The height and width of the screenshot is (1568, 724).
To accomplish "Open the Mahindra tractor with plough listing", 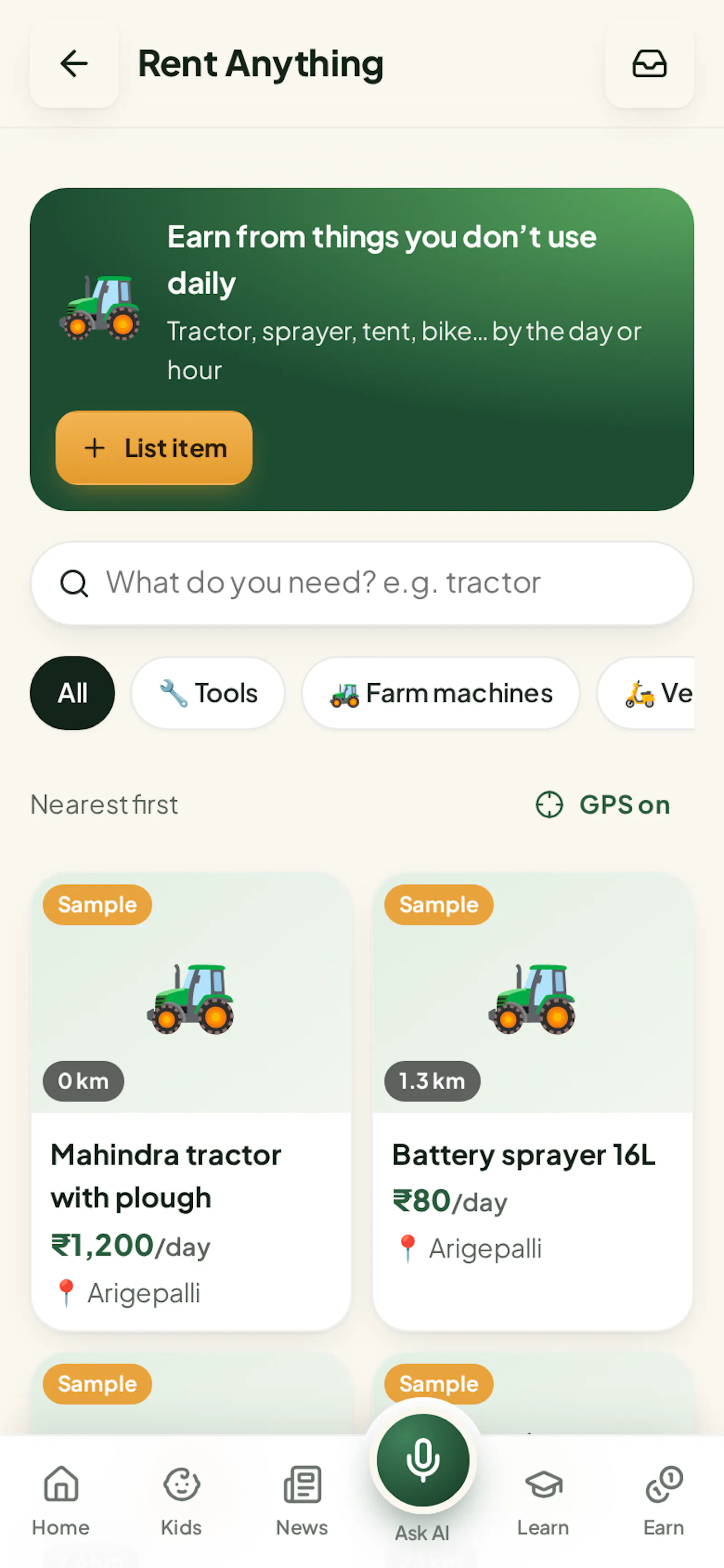I will point(191,1102).
